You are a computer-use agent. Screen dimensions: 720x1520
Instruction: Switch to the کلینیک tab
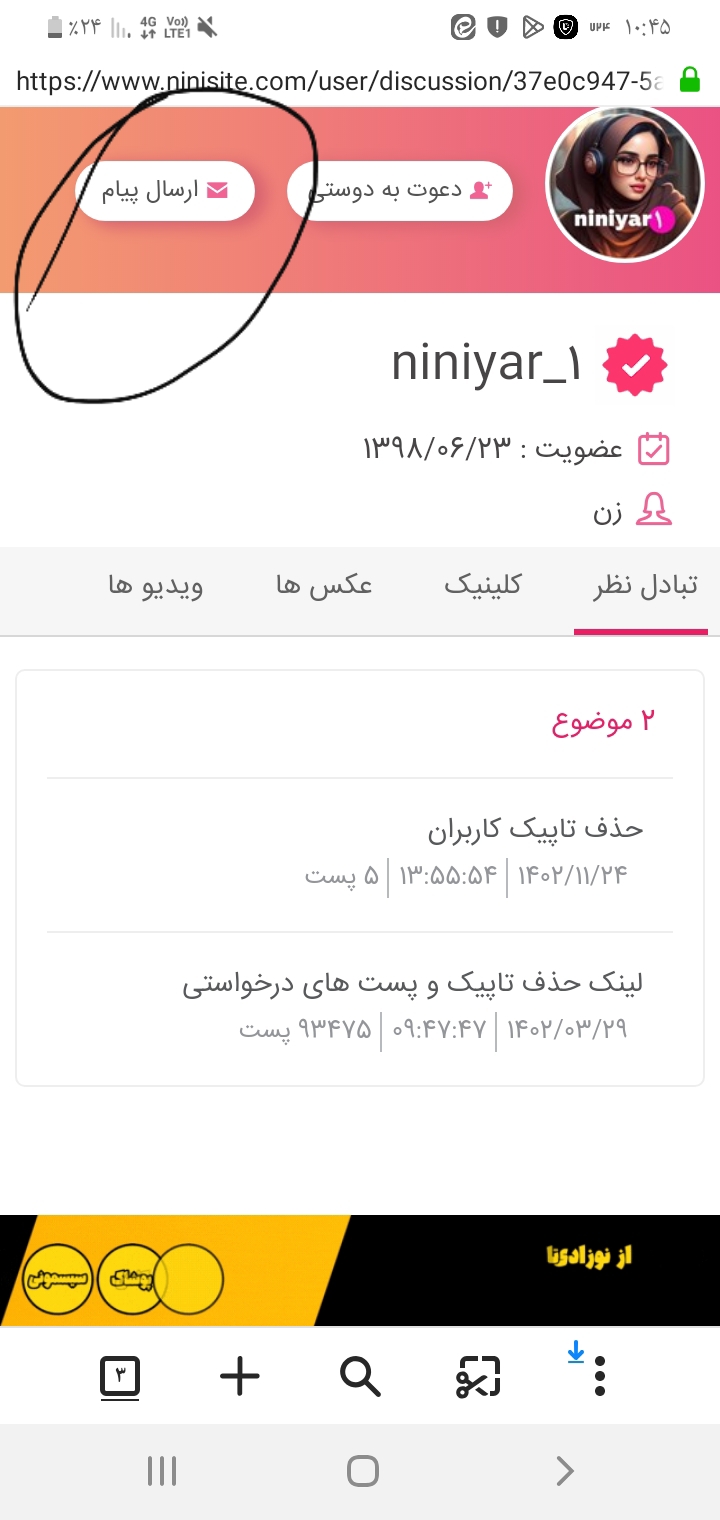(x=482, y=585)
